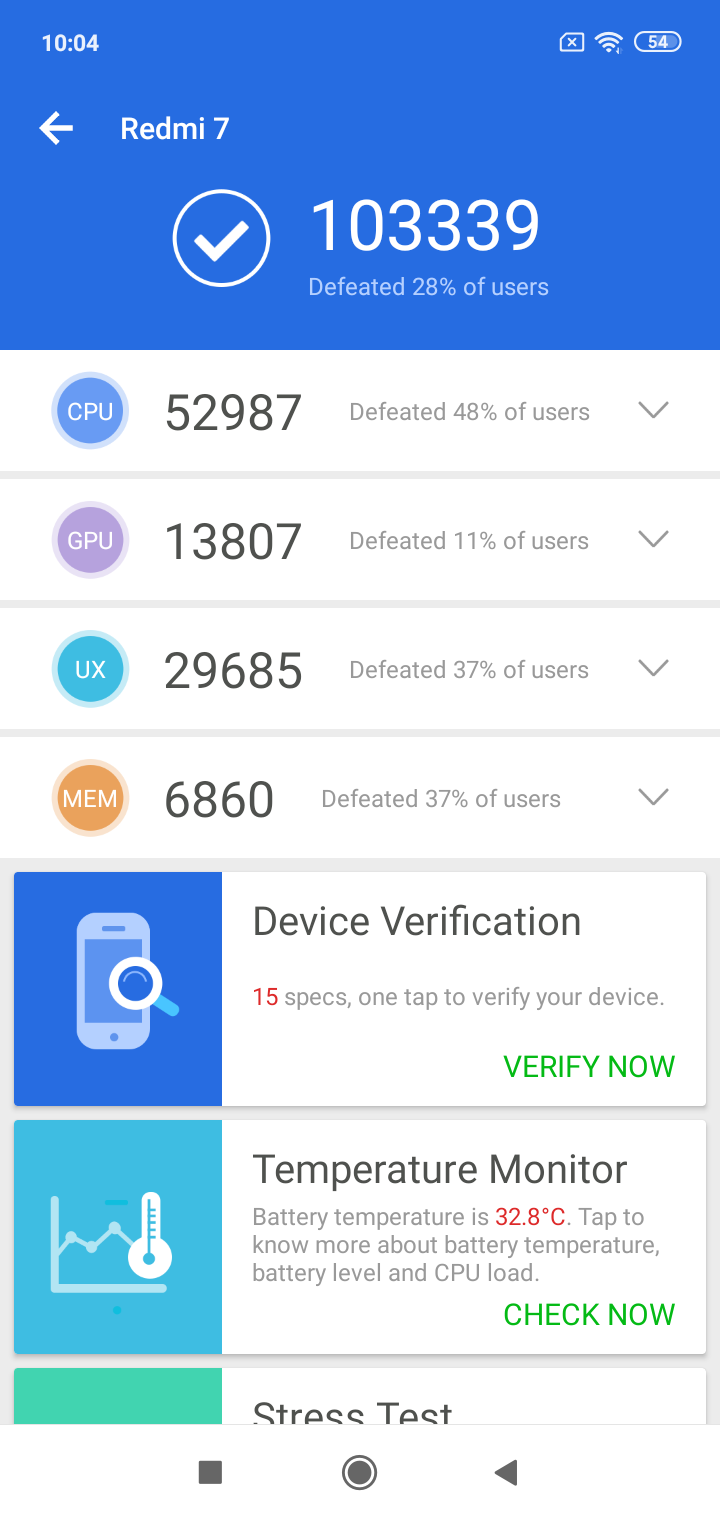Go back using the top-left arrow
720x1520 pixels.
(56, 128)
